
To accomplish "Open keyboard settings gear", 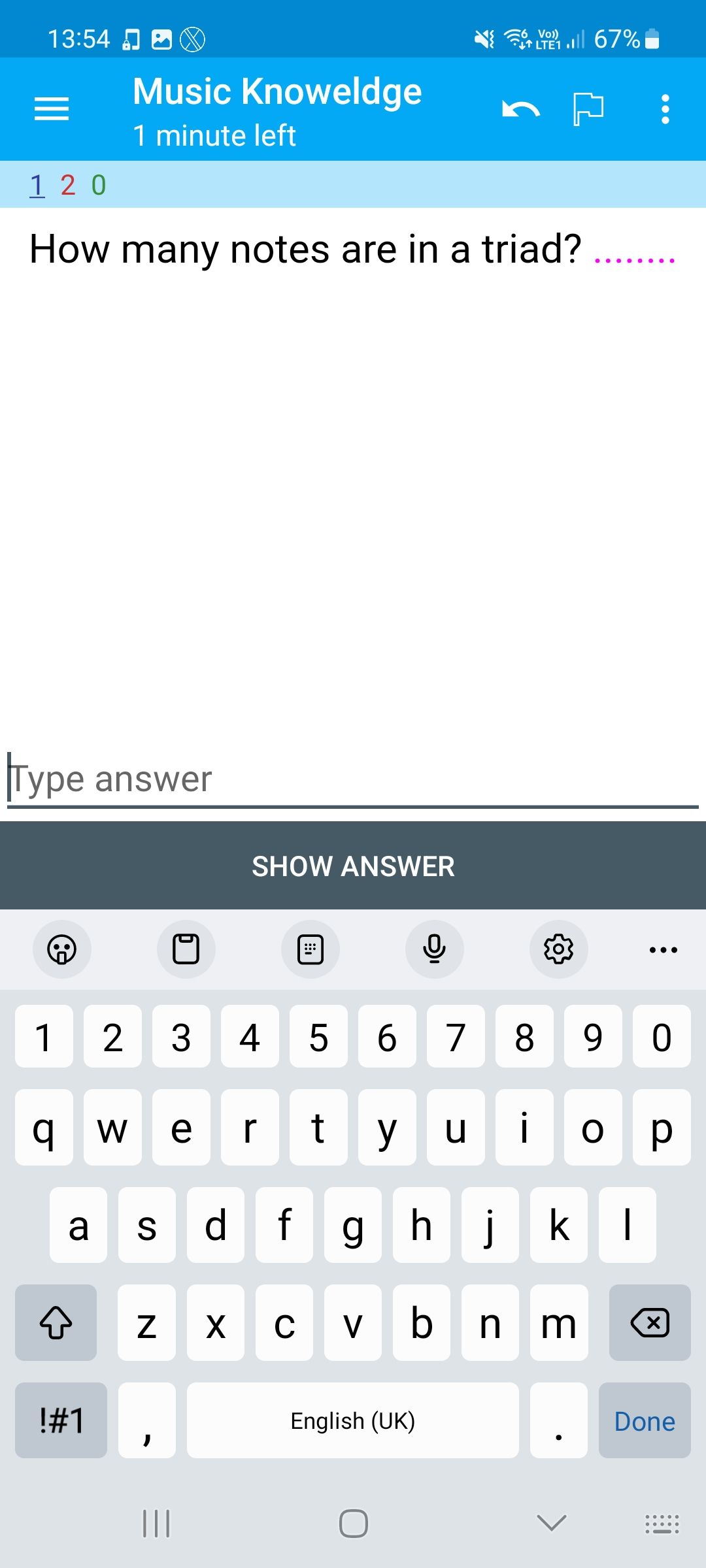I will click(559, 949).
